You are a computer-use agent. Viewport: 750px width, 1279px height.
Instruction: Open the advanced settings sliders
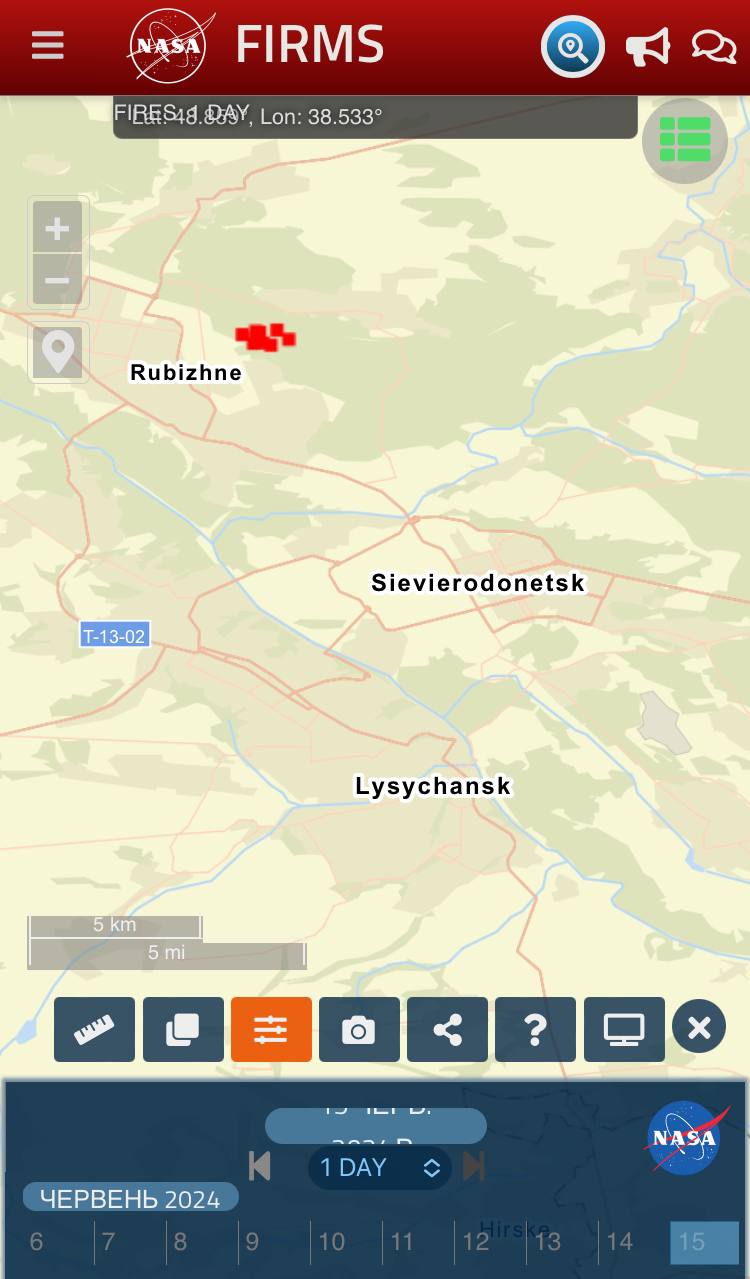(271, 1029)
